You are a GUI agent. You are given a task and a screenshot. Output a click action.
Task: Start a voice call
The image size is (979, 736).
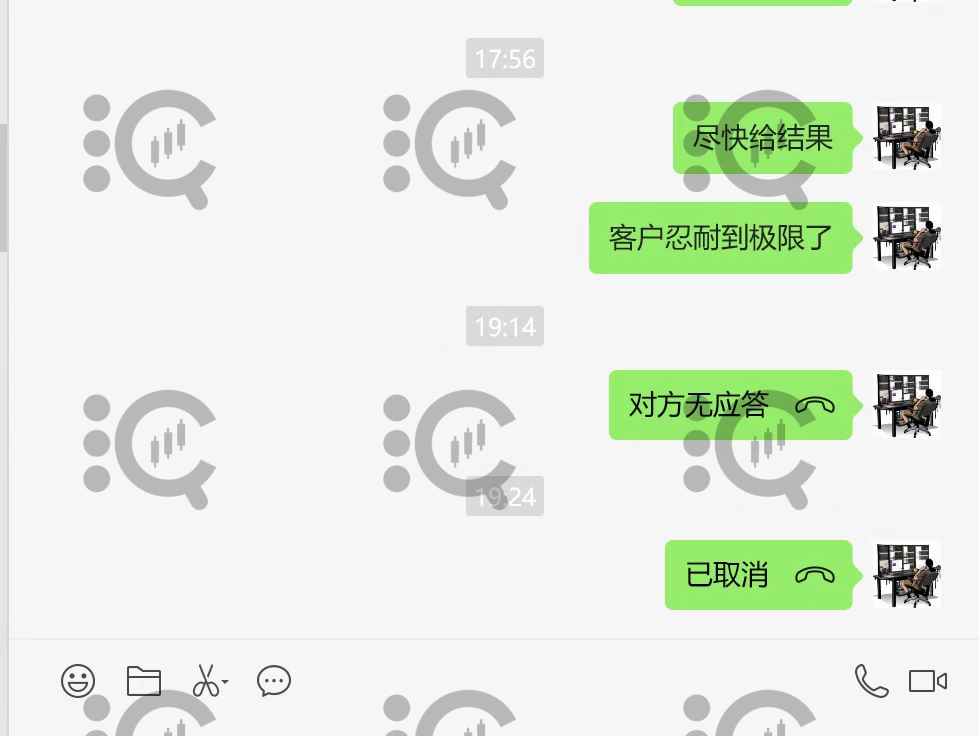point(871,681)
